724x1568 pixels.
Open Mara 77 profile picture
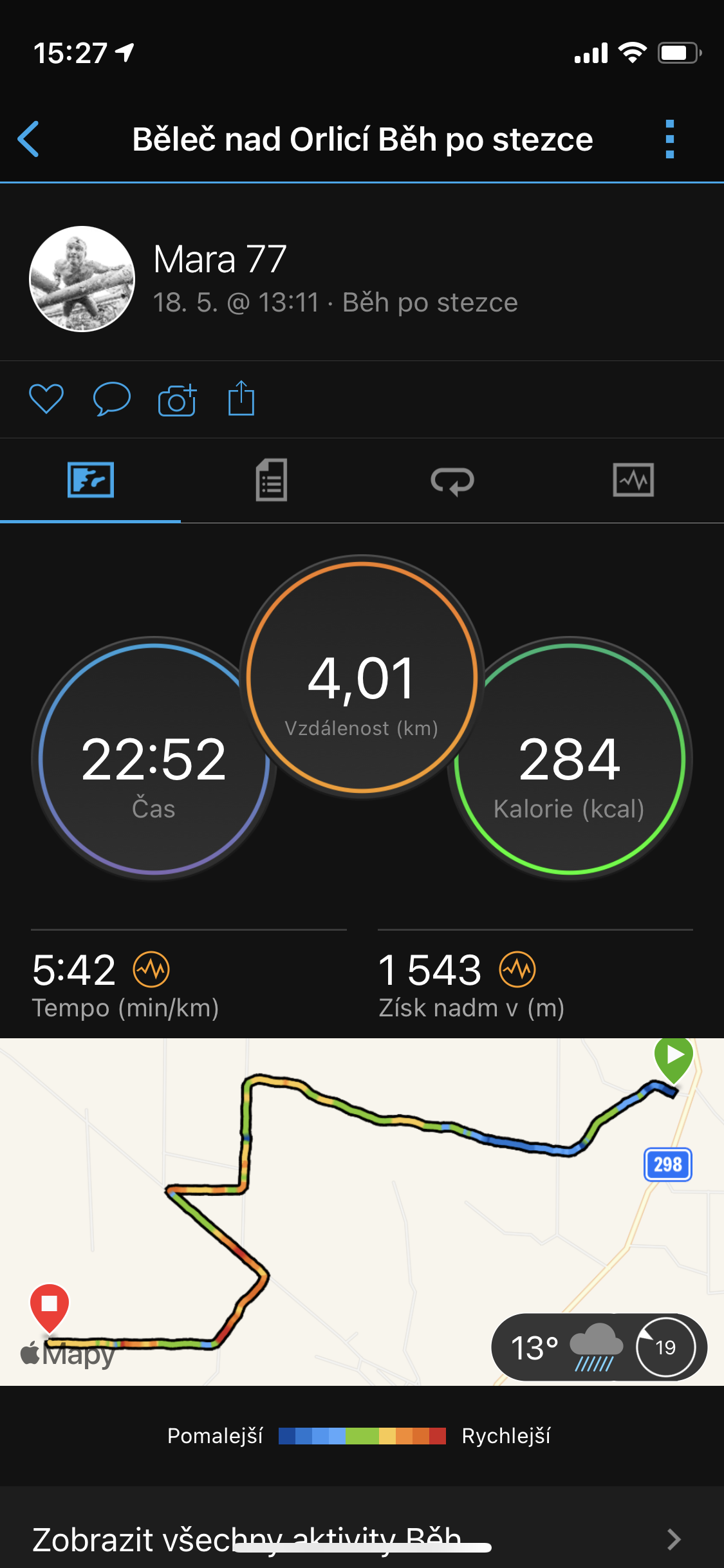tap(82, 279)
